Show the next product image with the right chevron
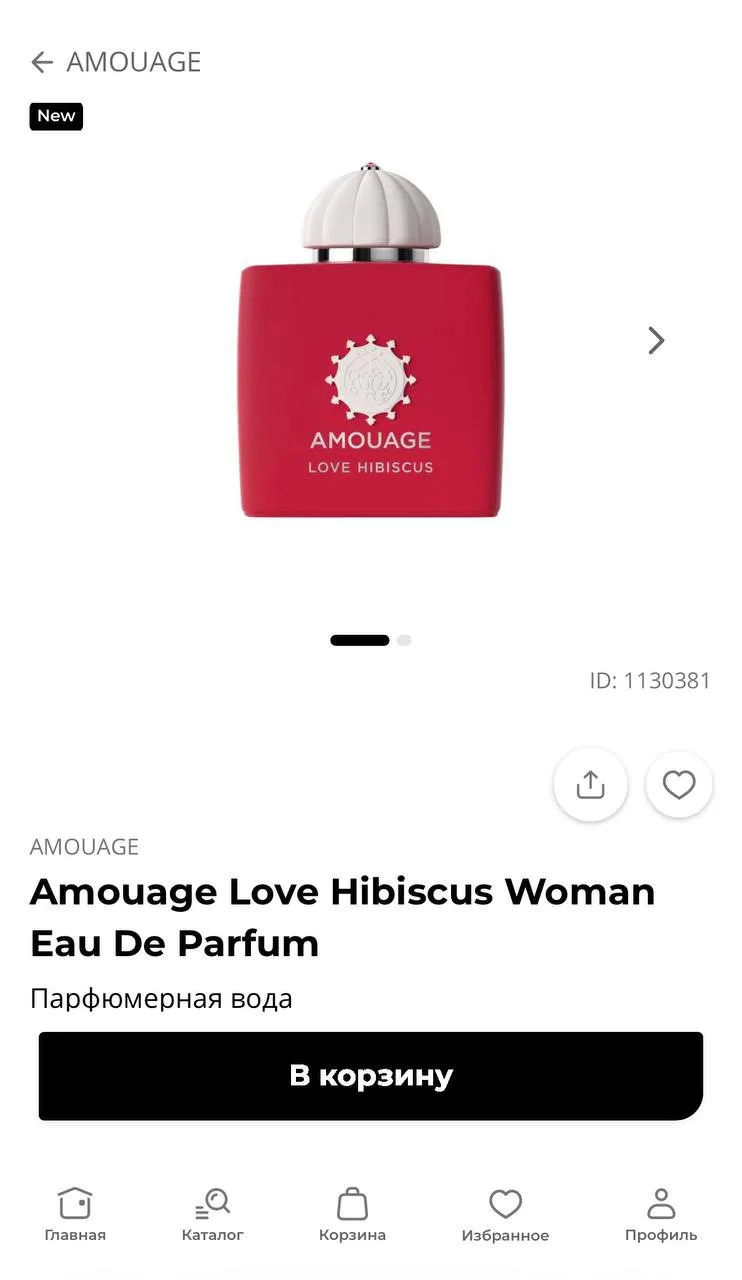Viewport: 742px width, 1280px height. [x=656, y=341]
